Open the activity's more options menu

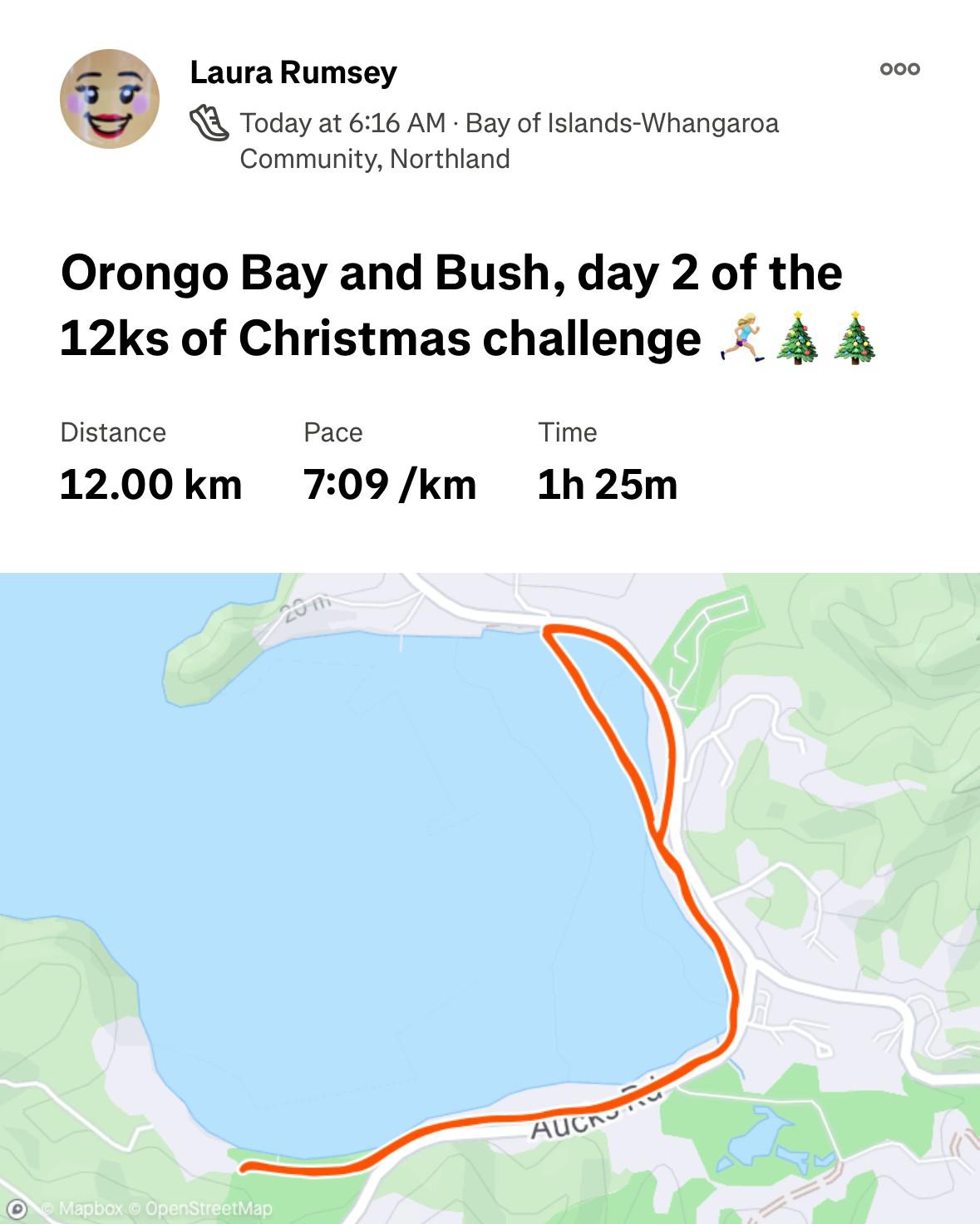[x=899, y=69]
